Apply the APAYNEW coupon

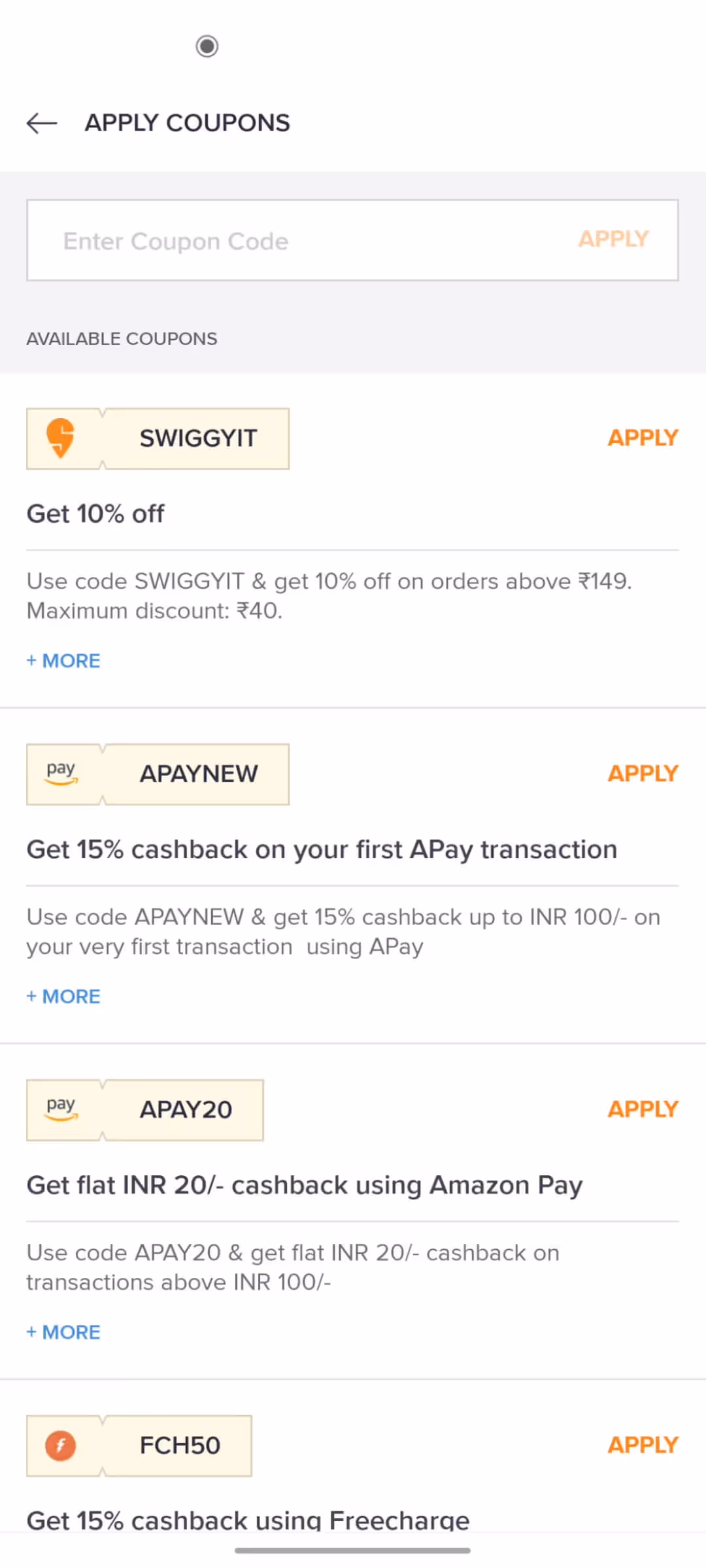coord(643,774)
